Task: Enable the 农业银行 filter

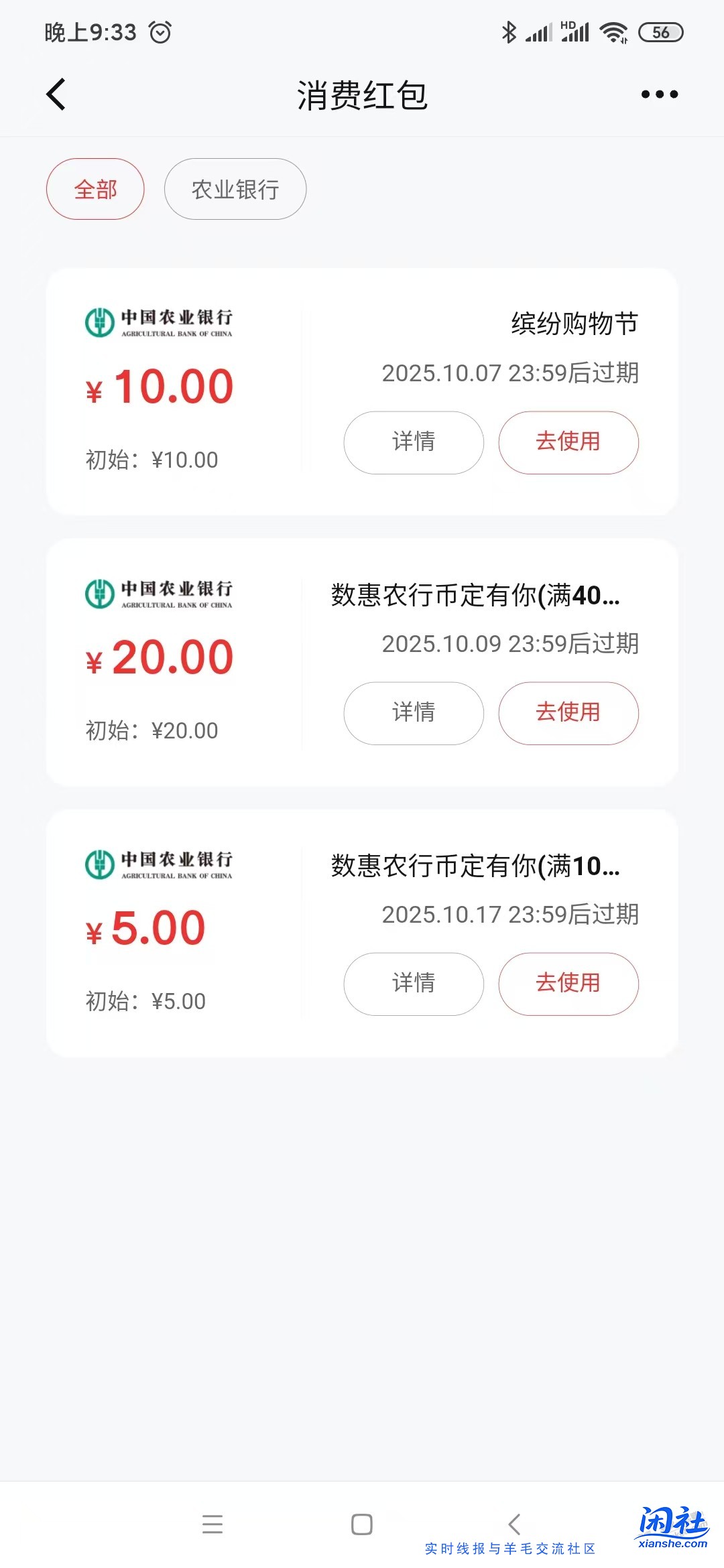Action: tap(235, 189)
